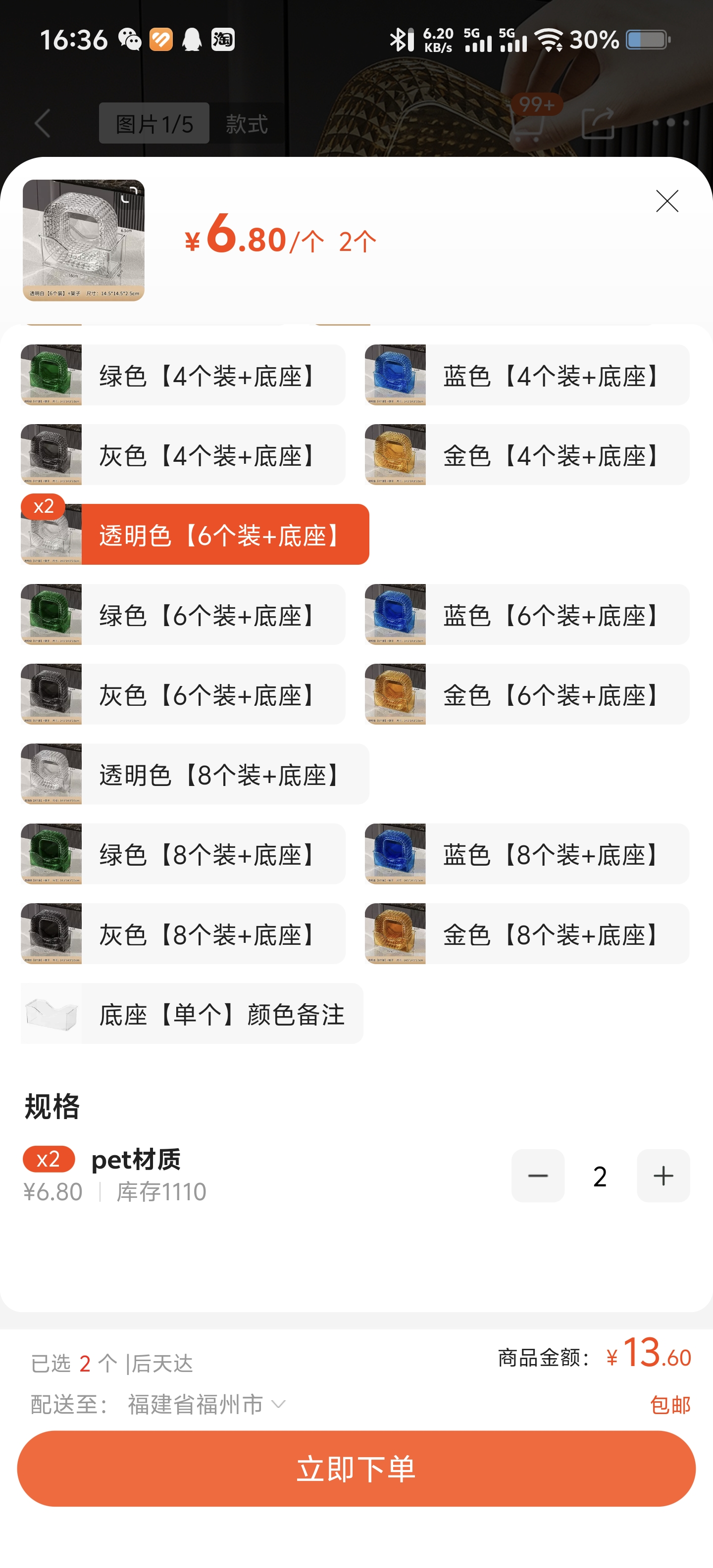Close the product options sheet
Image resolution: width=713 pixels, height=1568 pixels.
coord(667,201)
